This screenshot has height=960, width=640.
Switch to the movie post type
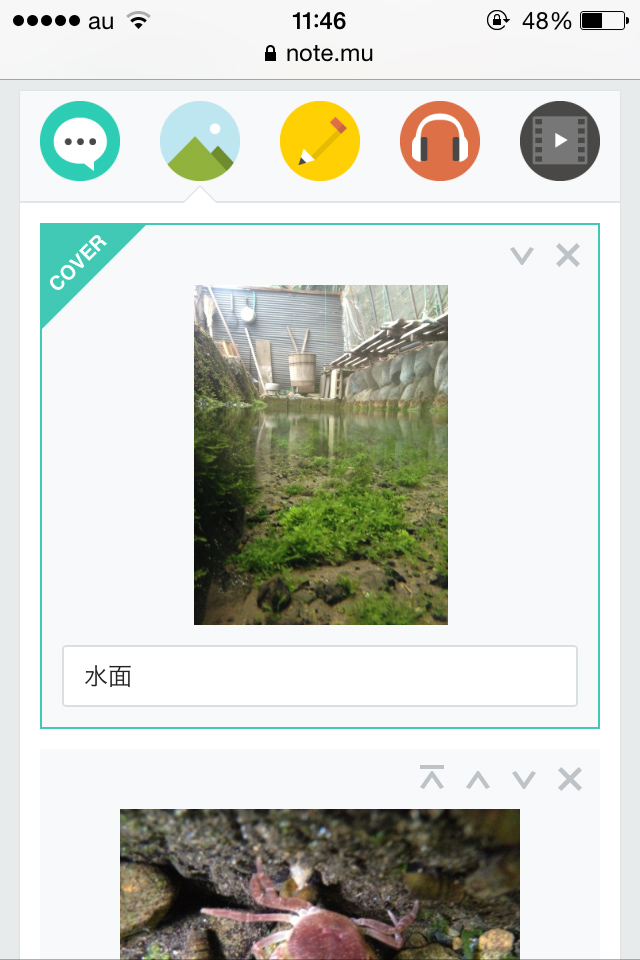[560, 141]
